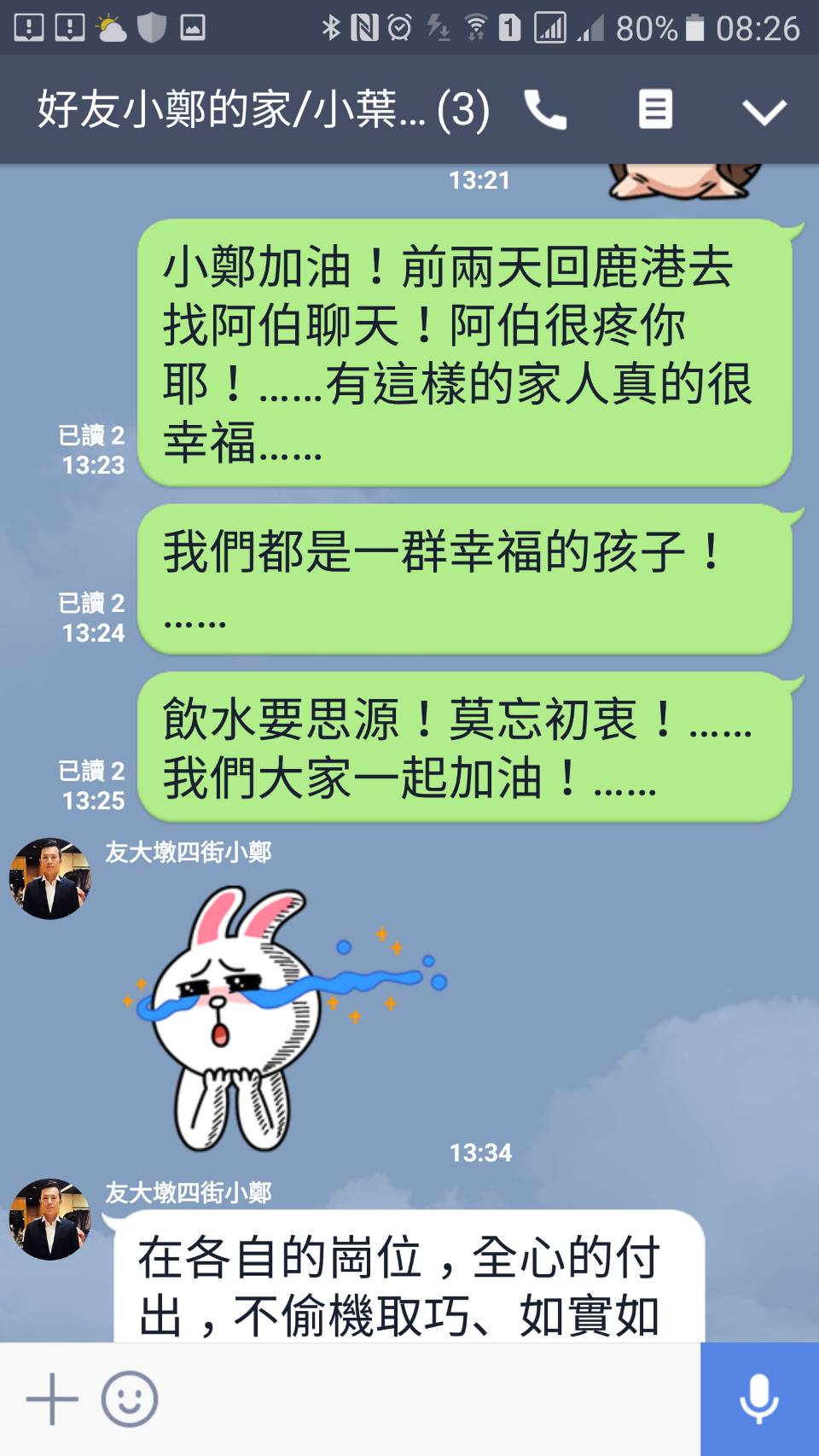This screenshot has width=819, height=1456.
Task: Open the emoji sticker picker
Action: (130, 1400)
